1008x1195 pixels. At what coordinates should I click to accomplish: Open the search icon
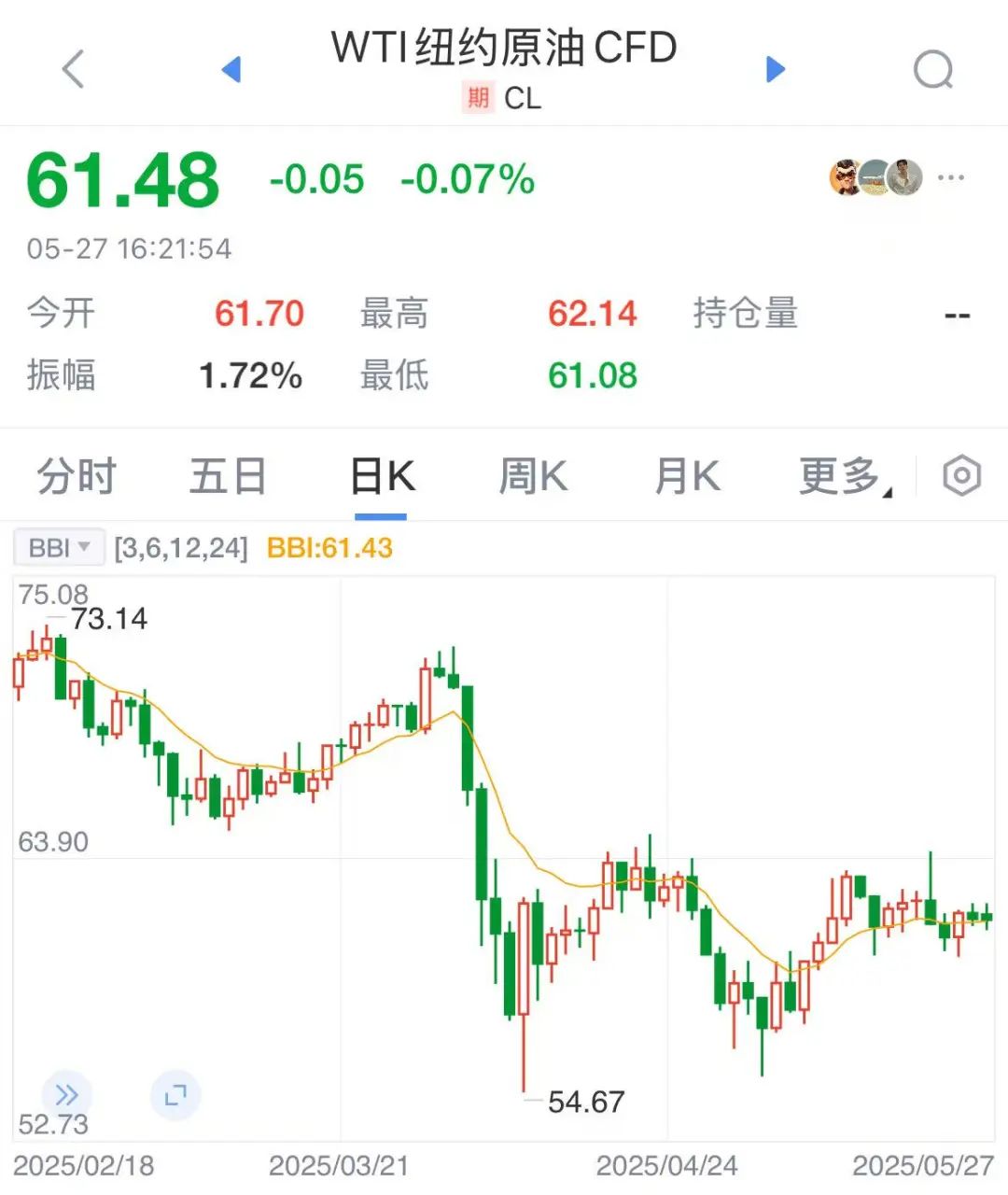(x=933, y=69)
